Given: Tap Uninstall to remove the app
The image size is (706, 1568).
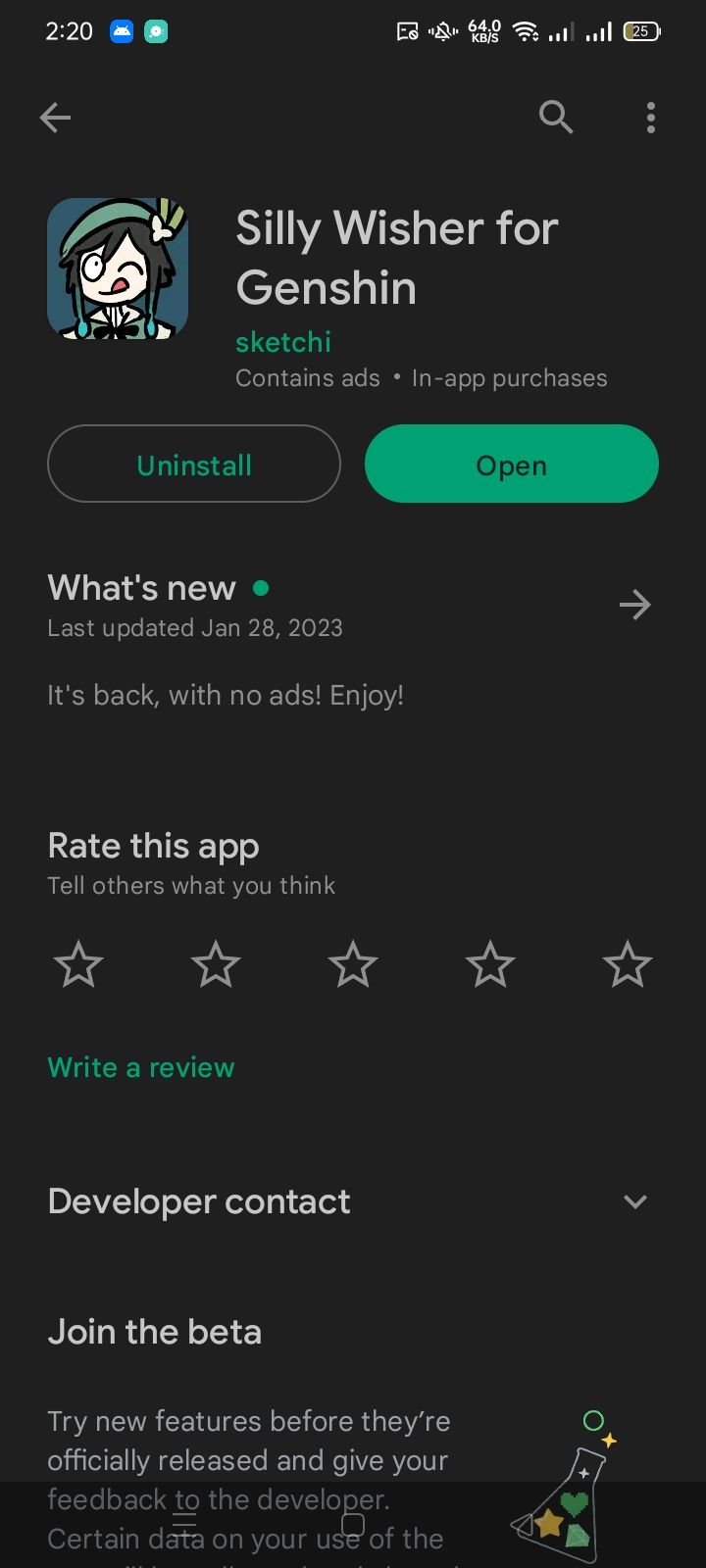Looking at the screenshot, I should click(x=193, y=465).
